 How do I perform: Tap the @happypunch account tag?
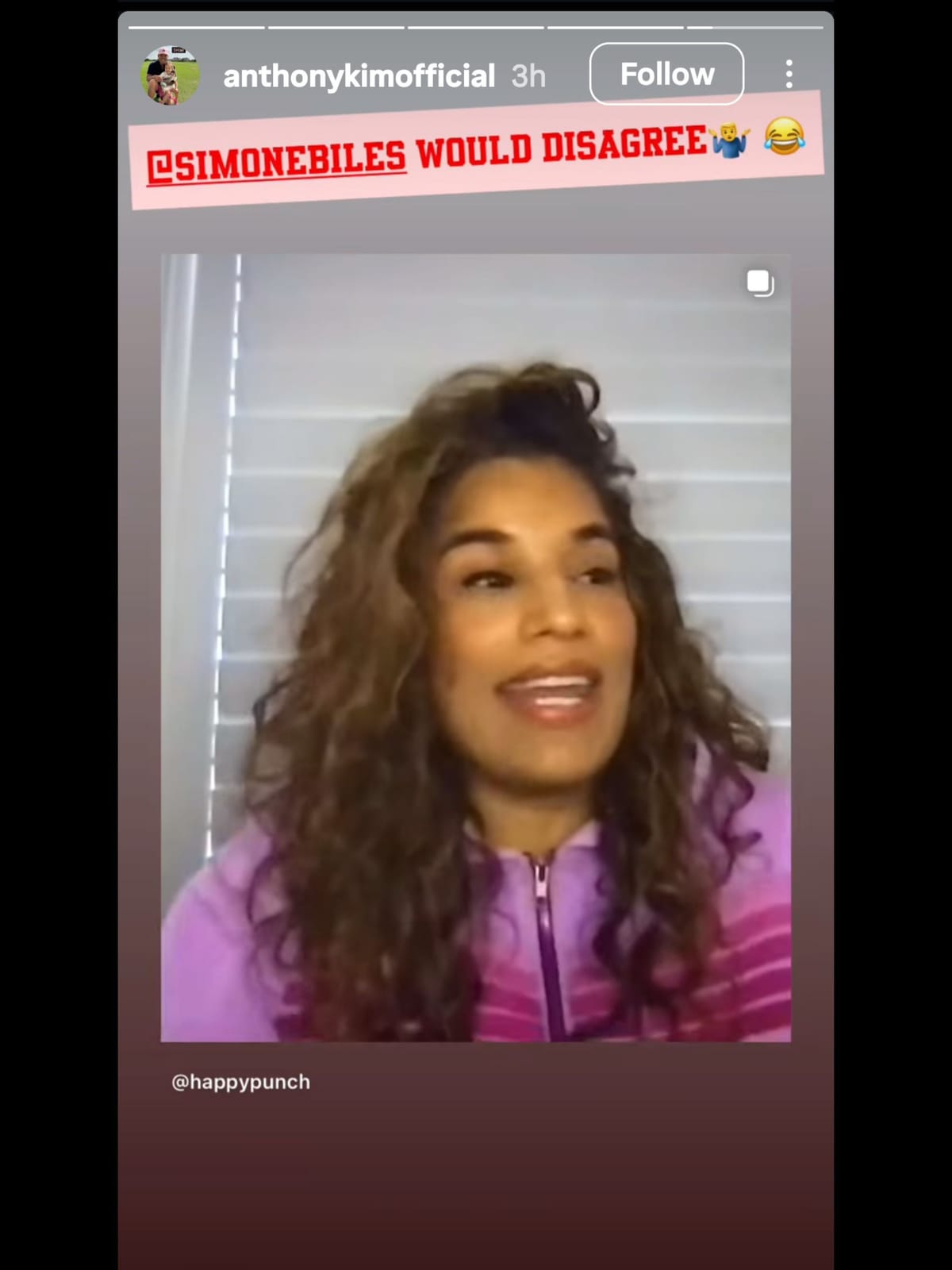click(x=240, y=1082)
